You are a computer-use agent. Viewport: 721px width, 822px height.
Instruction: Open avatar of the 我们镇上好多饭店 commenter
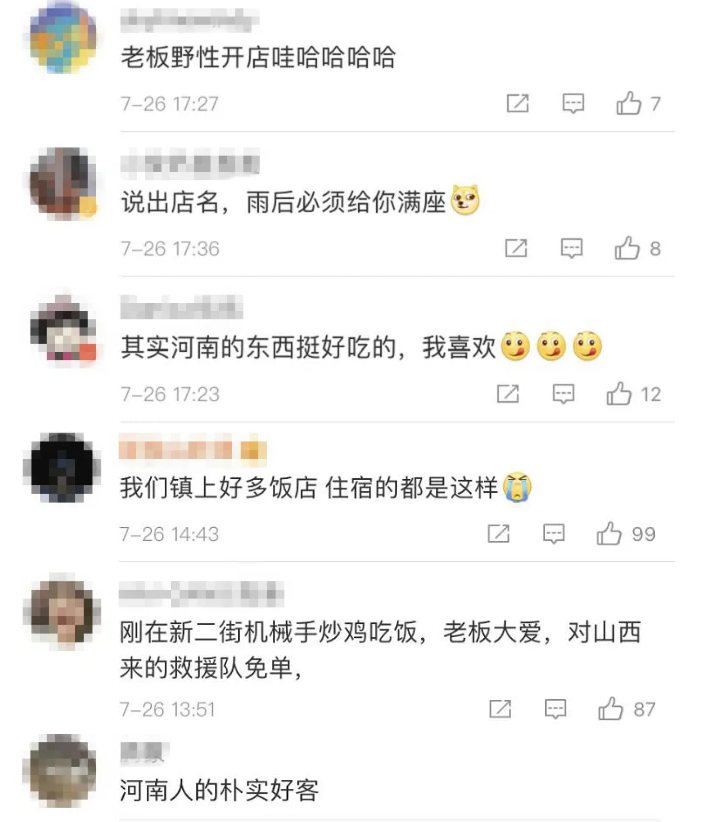[x=62, y=467]
